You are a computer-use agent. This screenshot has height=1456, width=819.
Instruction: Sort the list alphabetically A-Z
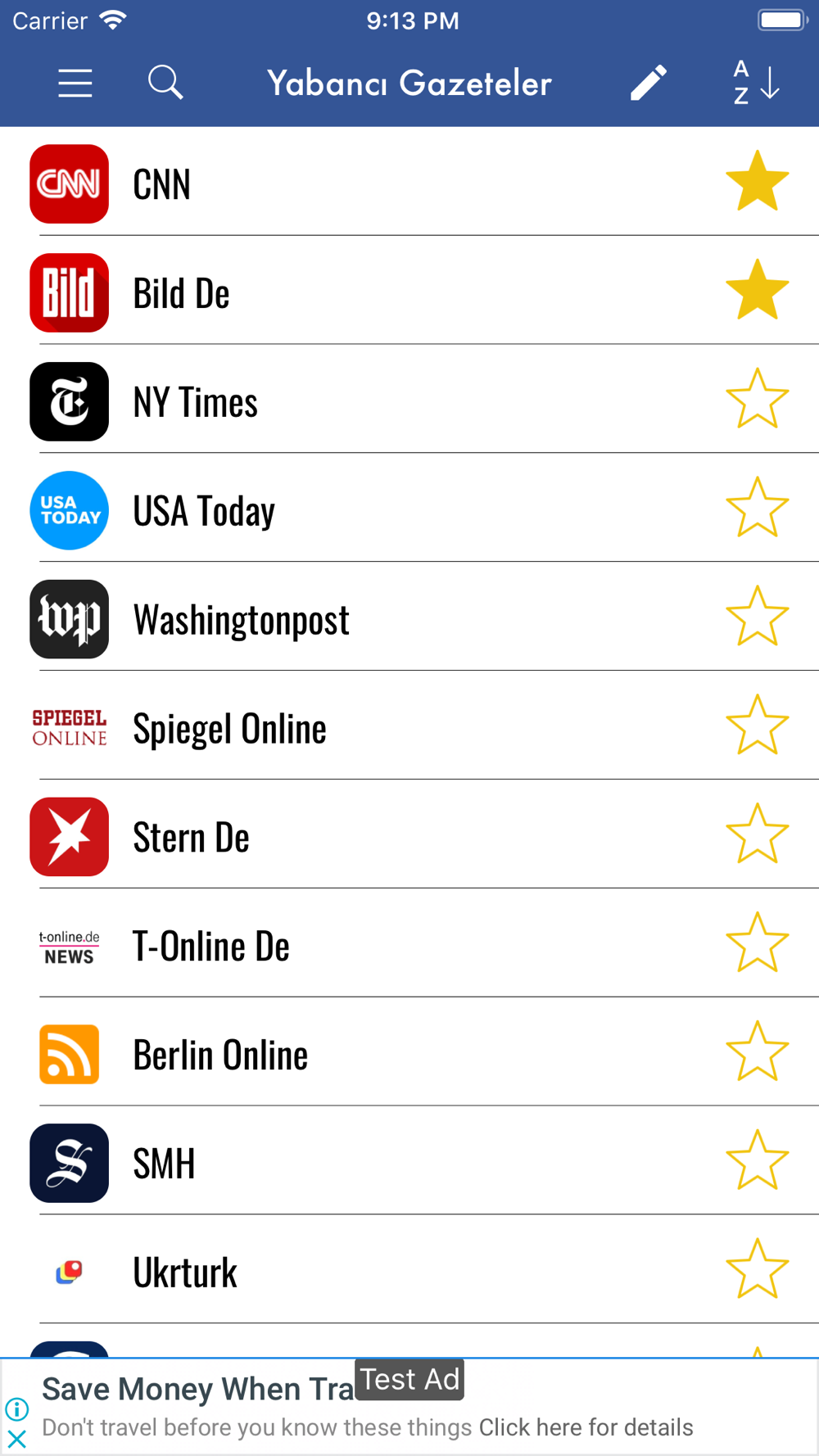click(756, 83)
